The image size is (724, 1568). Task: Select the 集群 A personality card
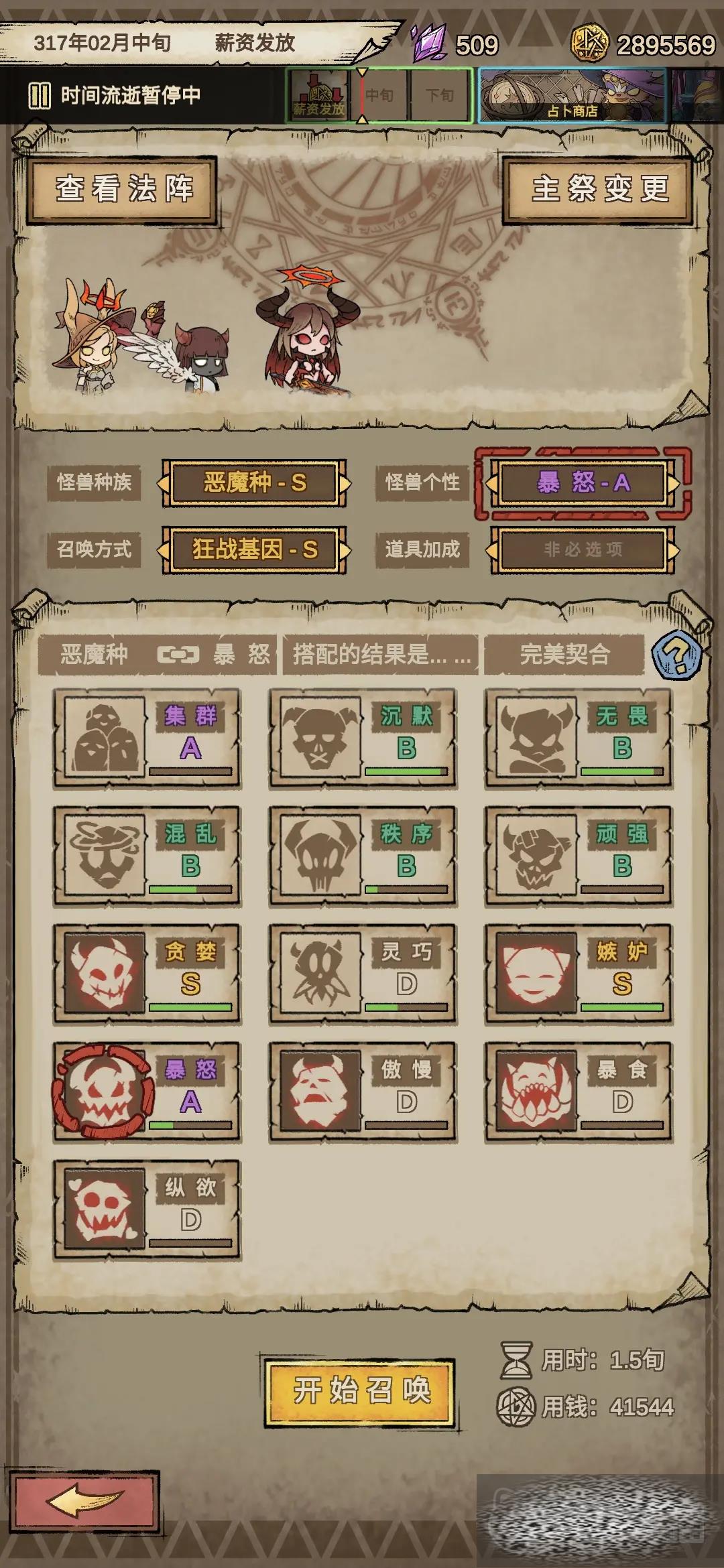(147, 738)
